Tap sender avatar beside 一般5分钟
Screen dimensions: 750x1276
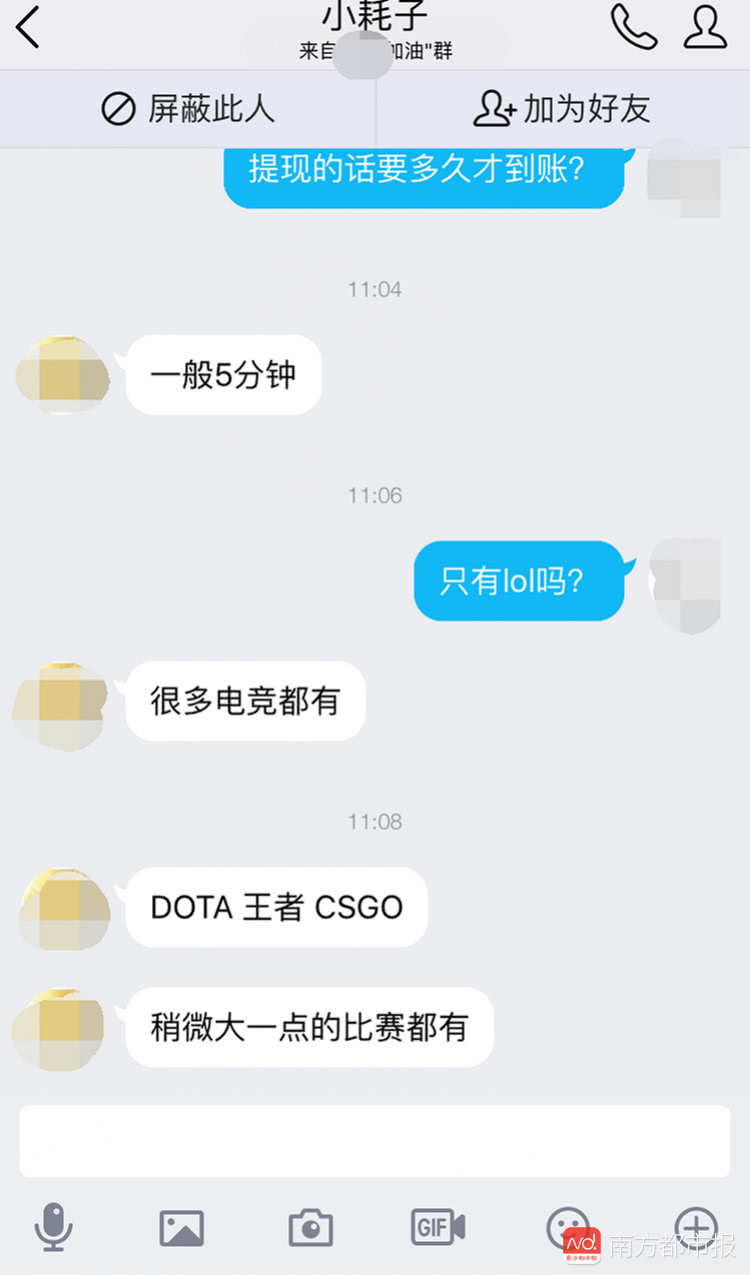[62, 376]
